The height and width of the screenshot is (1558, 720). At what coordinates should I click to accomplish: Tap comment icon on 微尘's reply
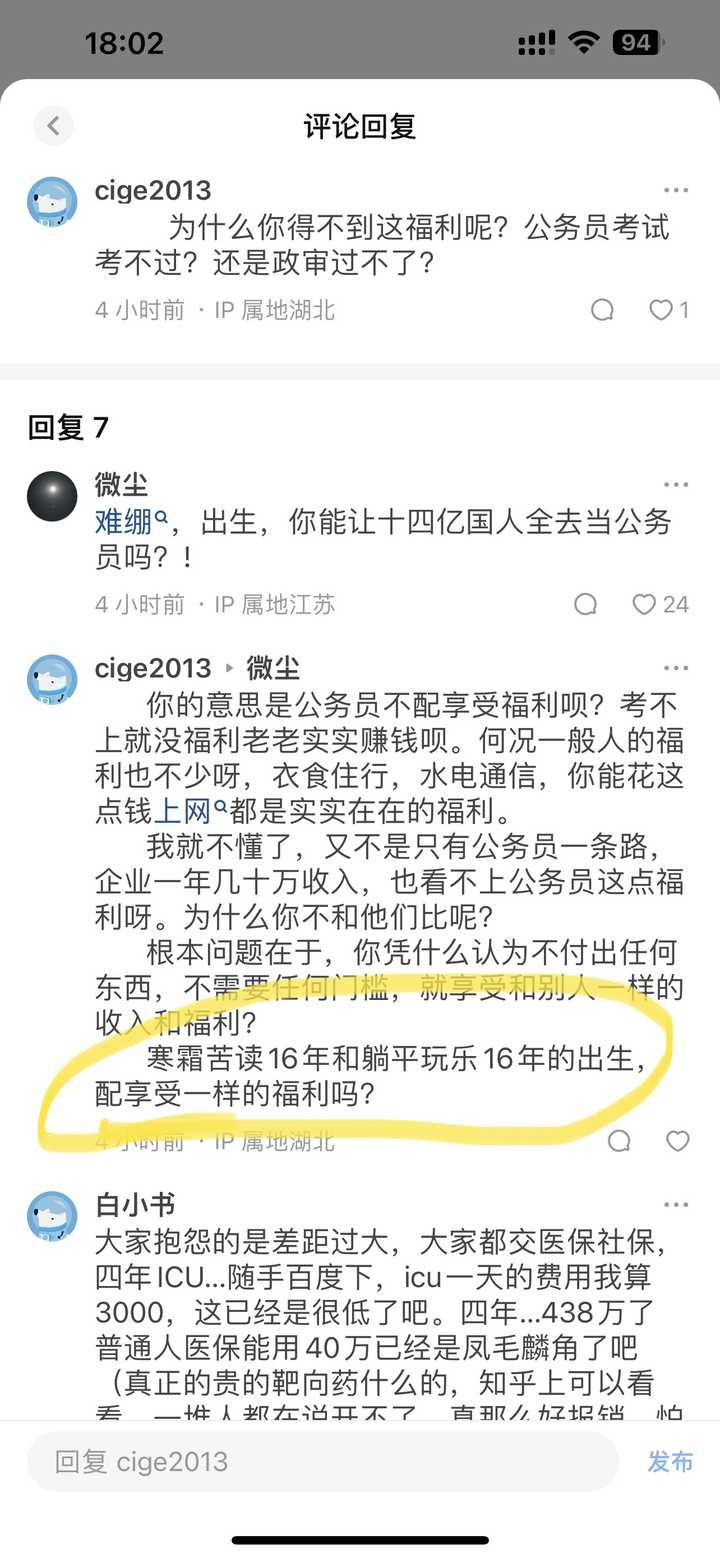(586, 604)
